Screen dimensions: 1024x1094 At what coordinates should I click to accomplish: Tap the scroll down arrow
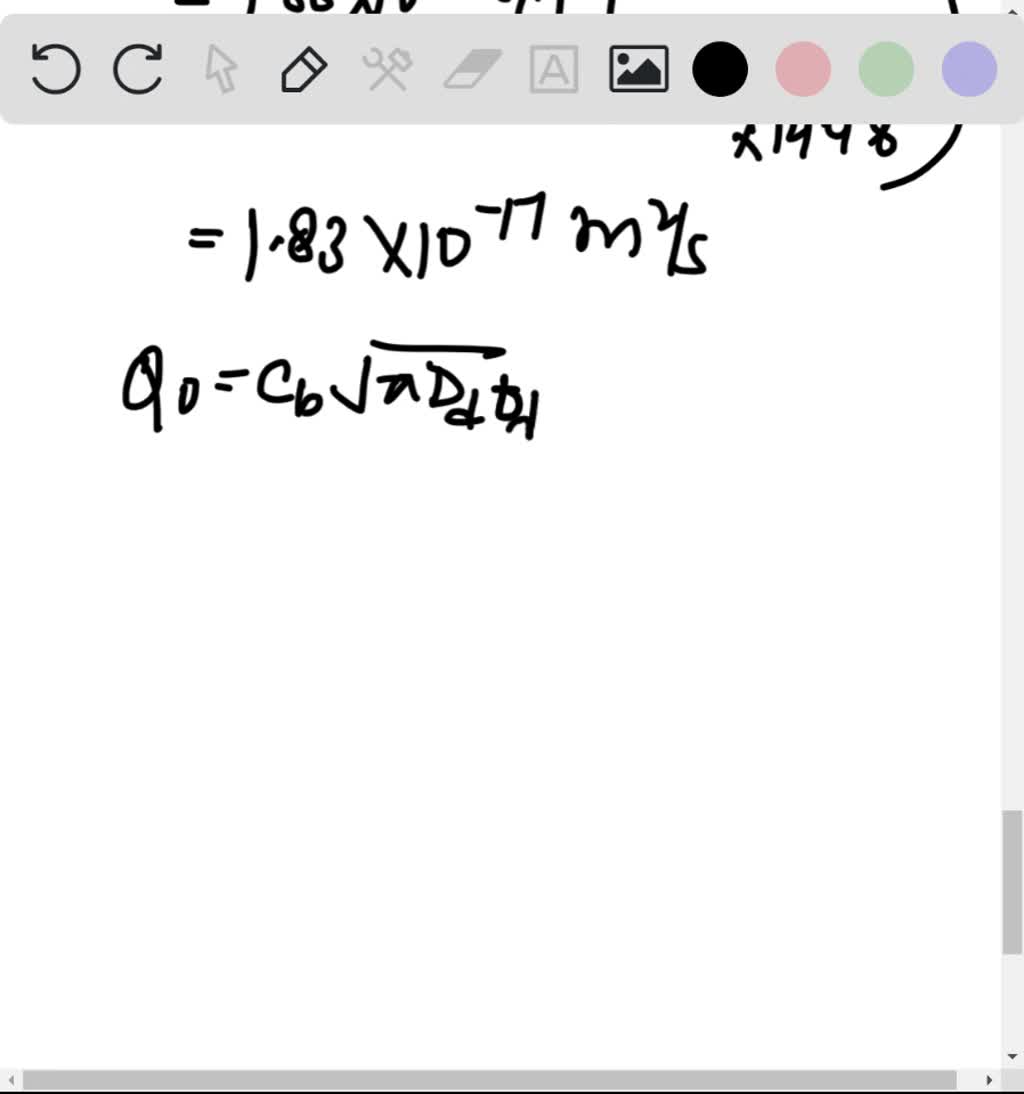[1013, 1056]
